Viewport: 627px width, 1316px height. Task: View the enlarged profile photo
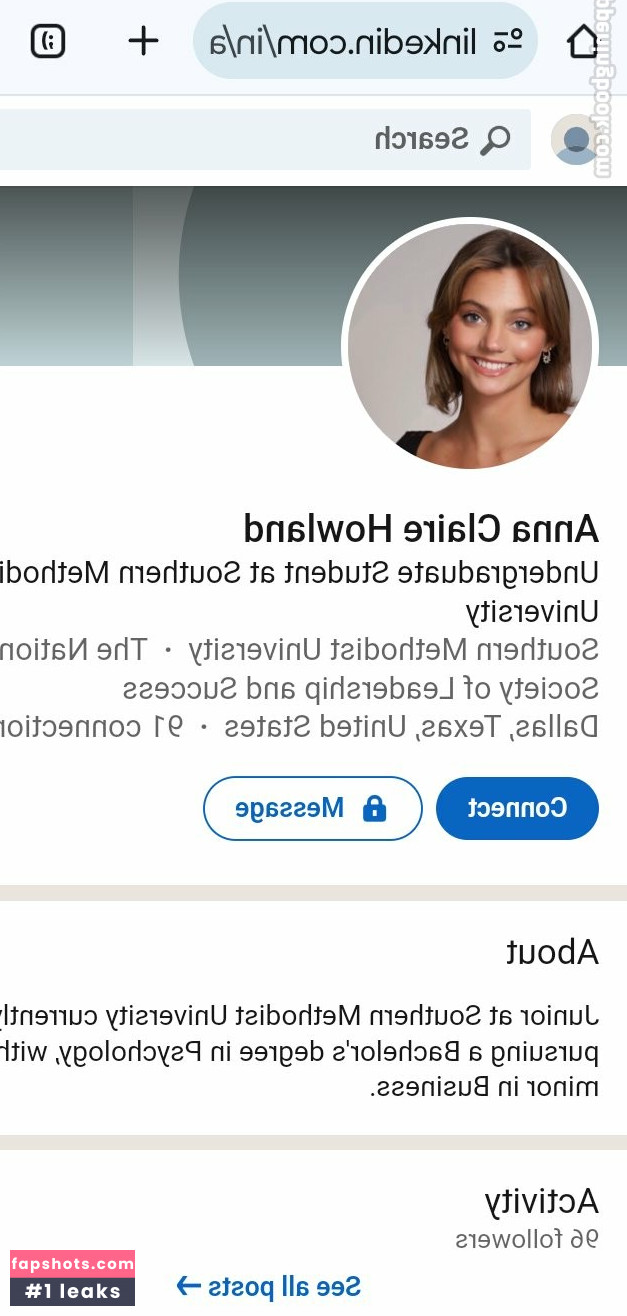tap(470, 345)
